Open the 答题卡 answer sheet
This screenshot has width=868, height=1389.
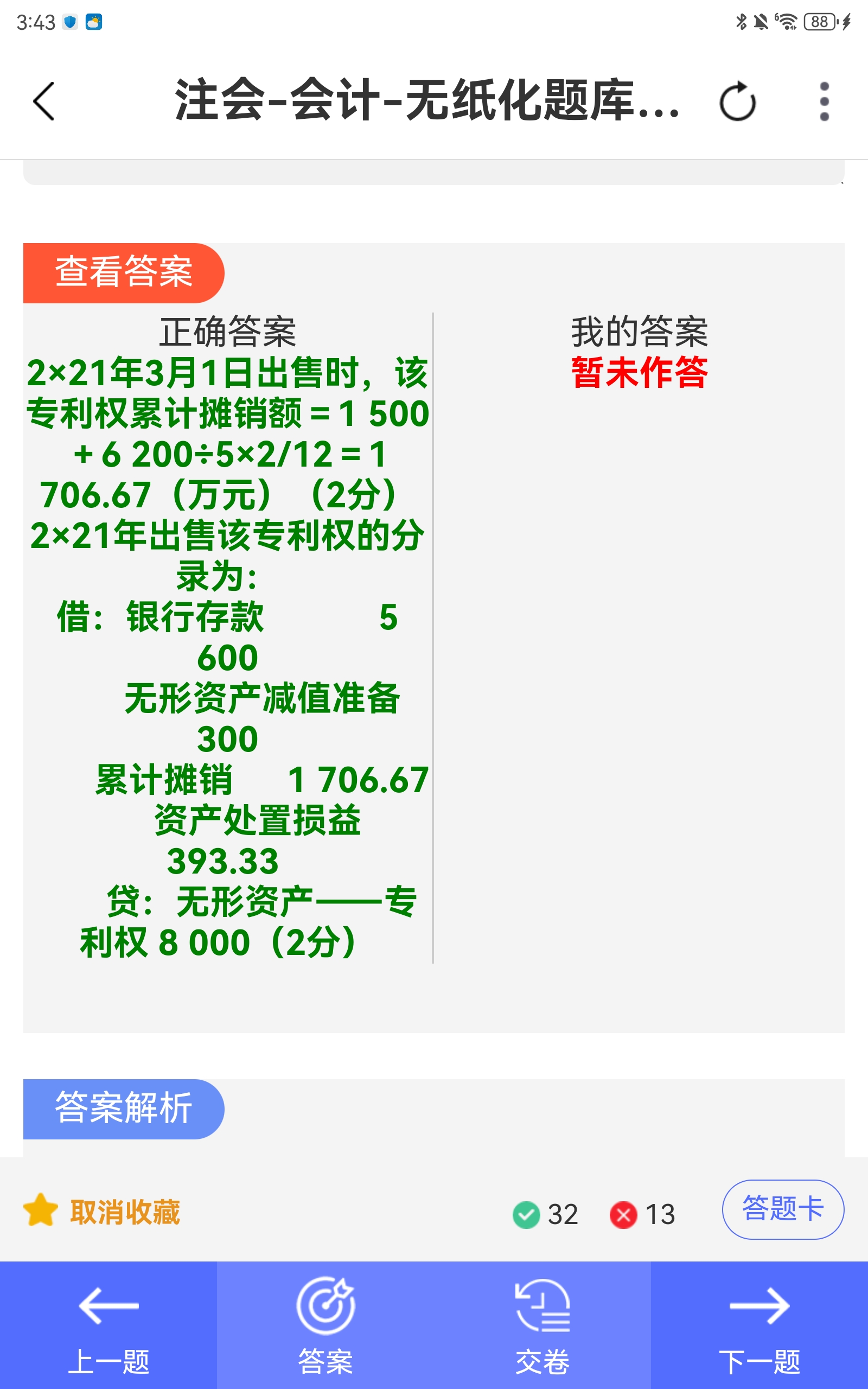(783, 1209)
